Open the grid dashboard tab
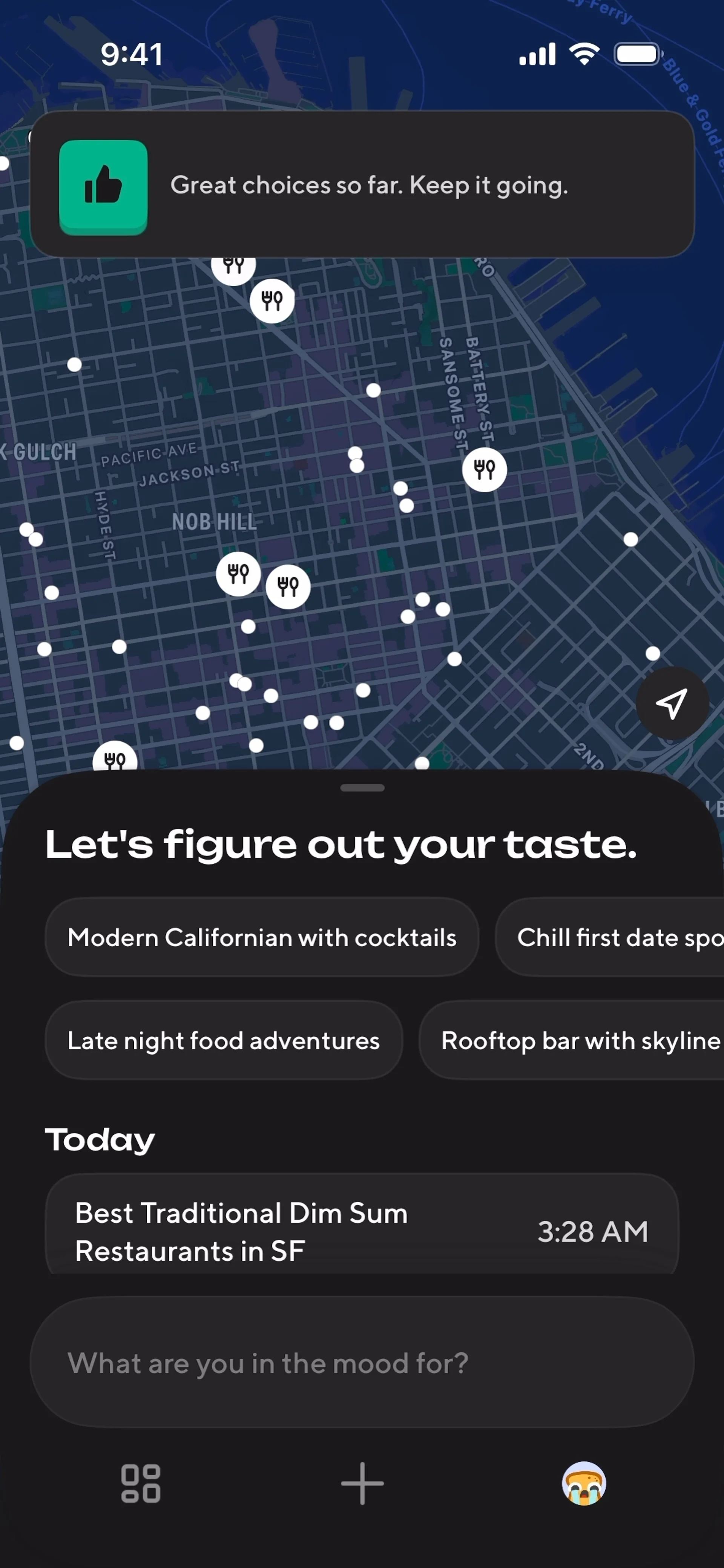 141,1484
